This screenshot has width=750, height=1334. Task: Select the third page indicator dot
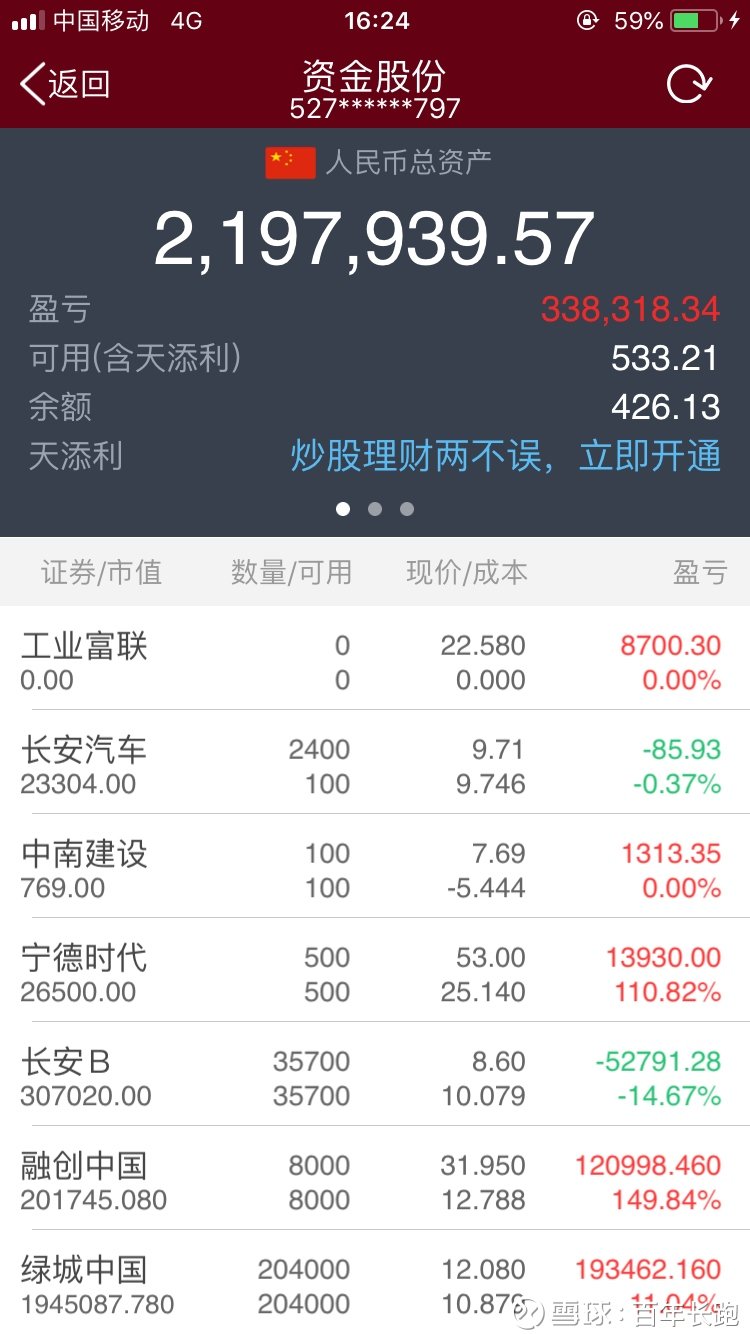coord(406,509)
